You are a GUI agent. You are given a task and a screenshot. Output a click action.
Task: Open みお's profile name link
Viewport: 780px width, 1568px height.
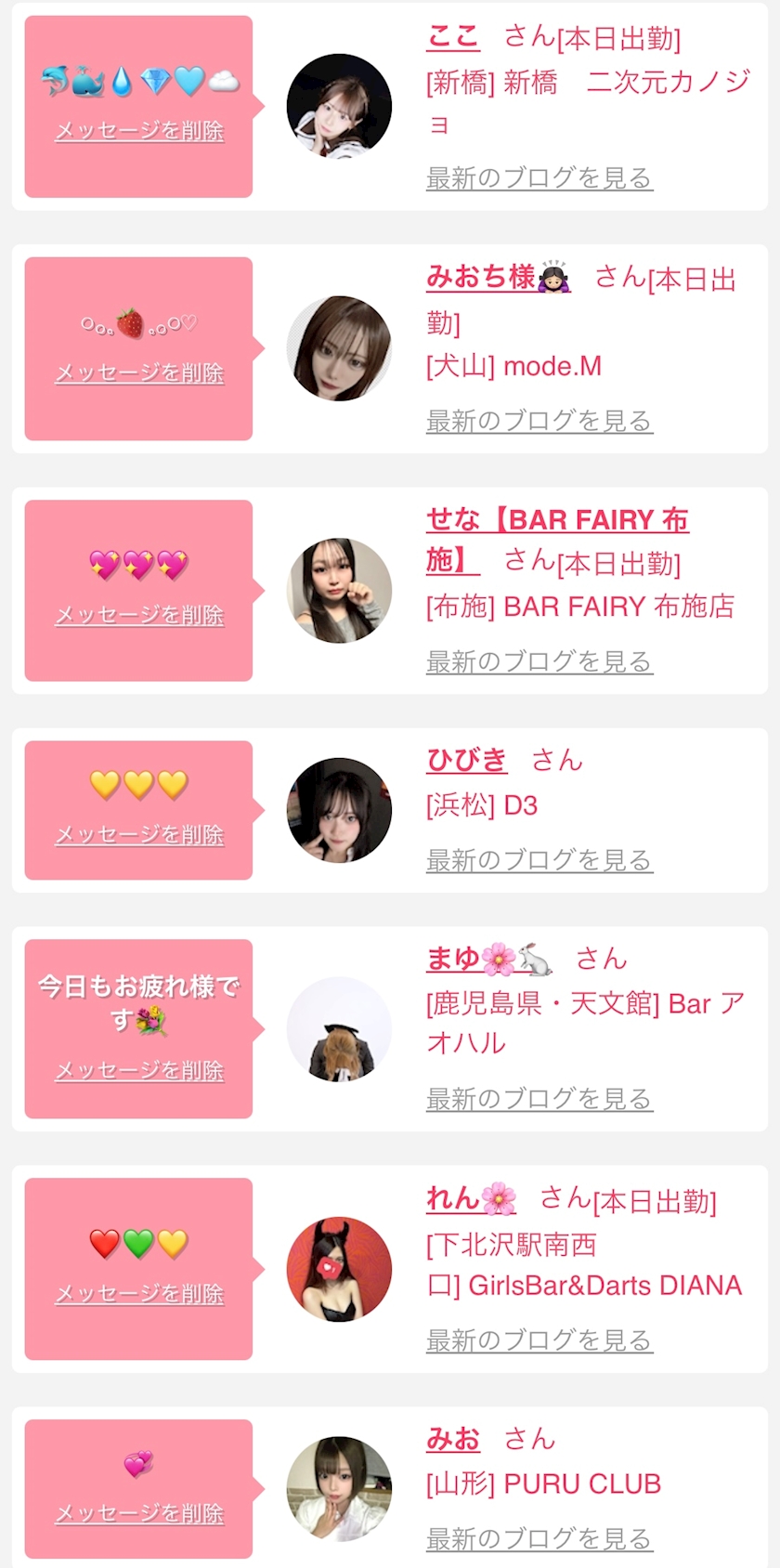[x=452, y=1439]
